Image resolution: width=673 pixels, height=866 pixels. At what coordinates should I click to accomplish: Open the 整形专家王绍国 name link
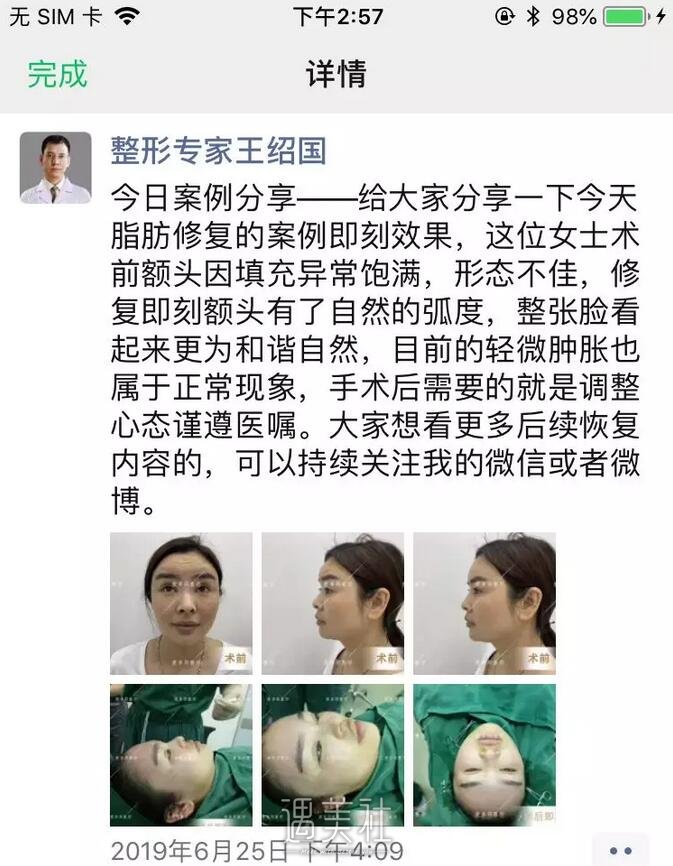point(218,150)
